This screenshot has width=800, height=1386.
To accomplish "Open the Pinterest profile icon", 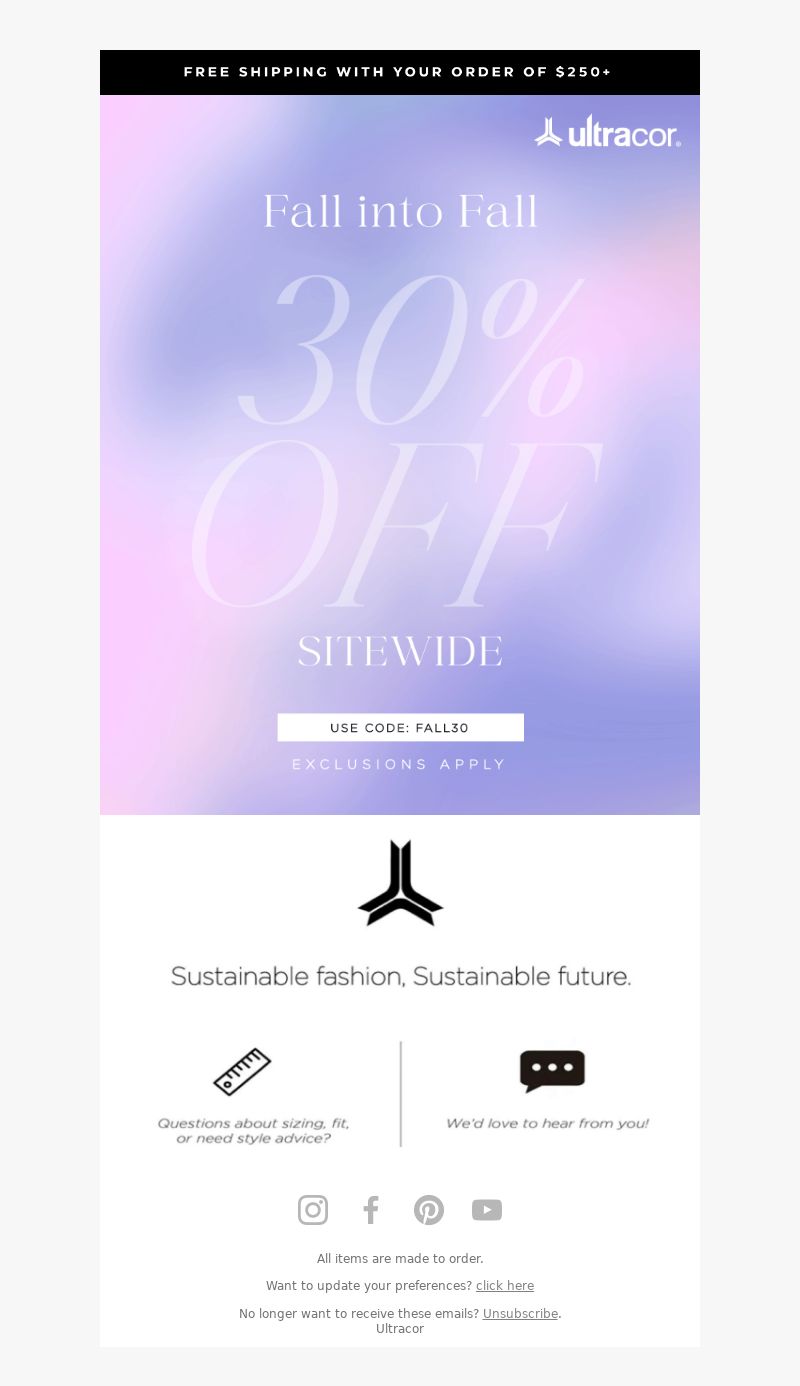I will pyautogui.click(x=429, y=1210).
